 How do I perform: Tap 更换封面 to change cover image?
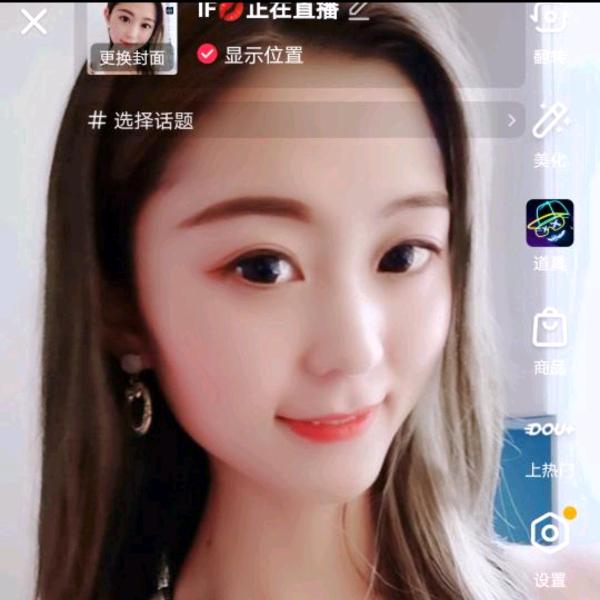(133, 58)
